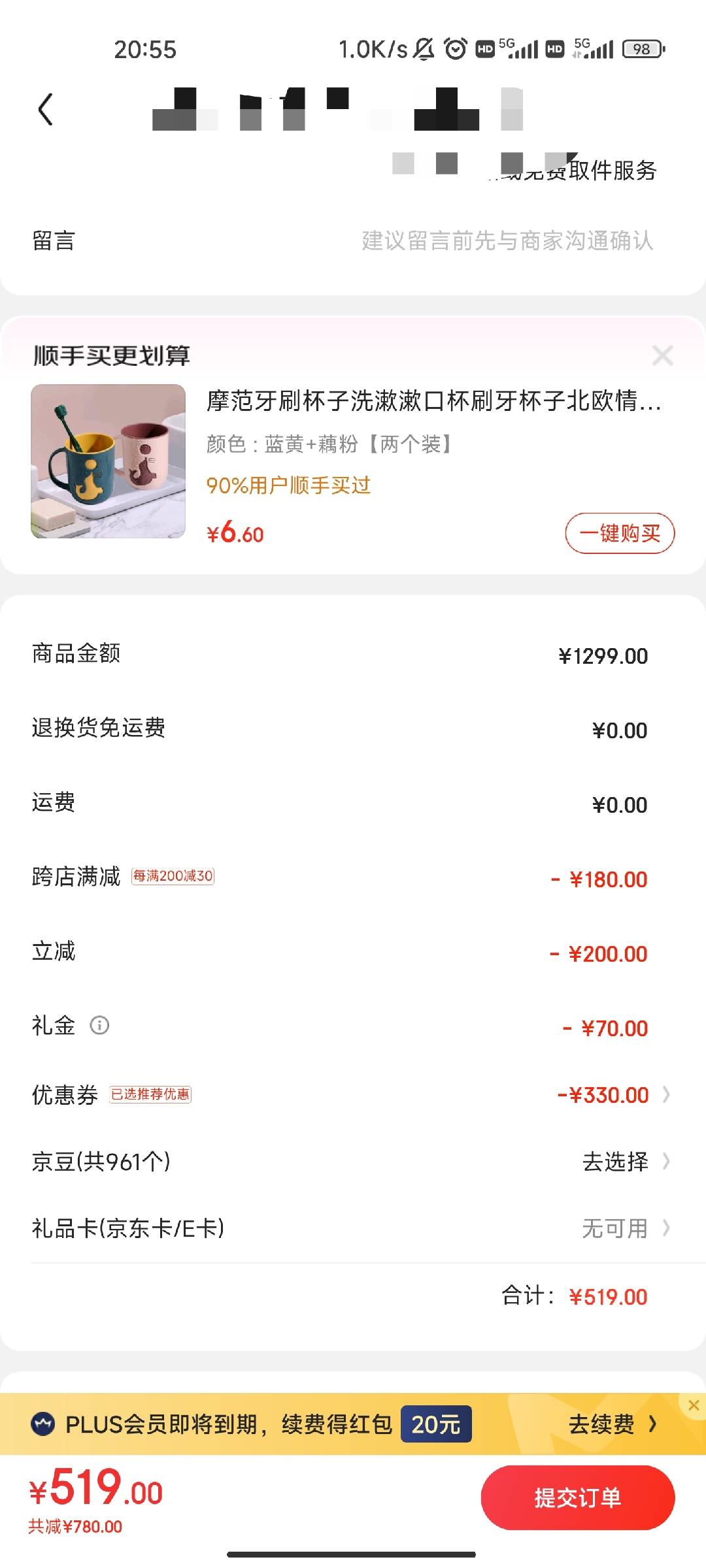Tap the mute notification icon in status bar
This screenshot has height=1568, width=706.
pyautogui.click(x=424, y=49)
